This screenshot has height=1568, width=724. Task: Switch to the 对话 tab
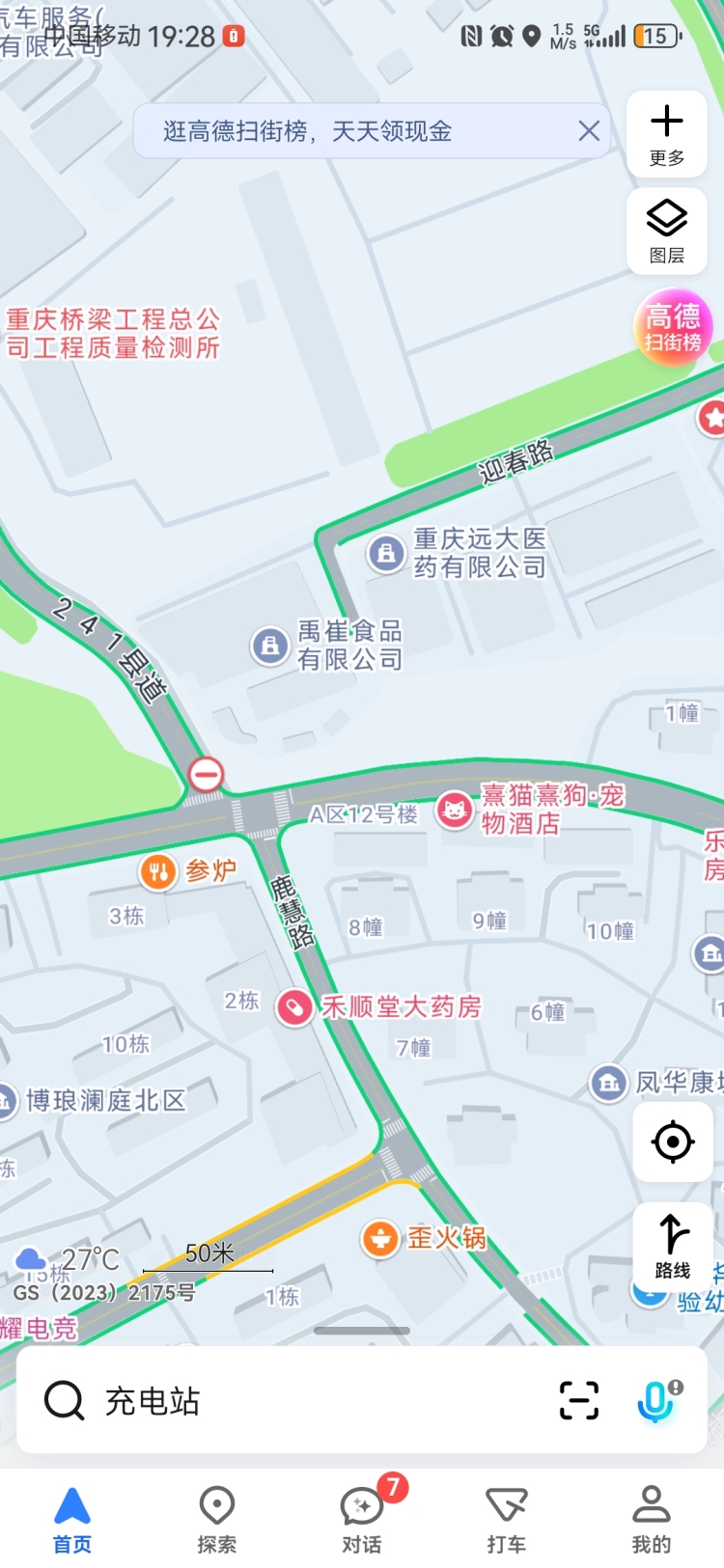[x=362, y=1519]
